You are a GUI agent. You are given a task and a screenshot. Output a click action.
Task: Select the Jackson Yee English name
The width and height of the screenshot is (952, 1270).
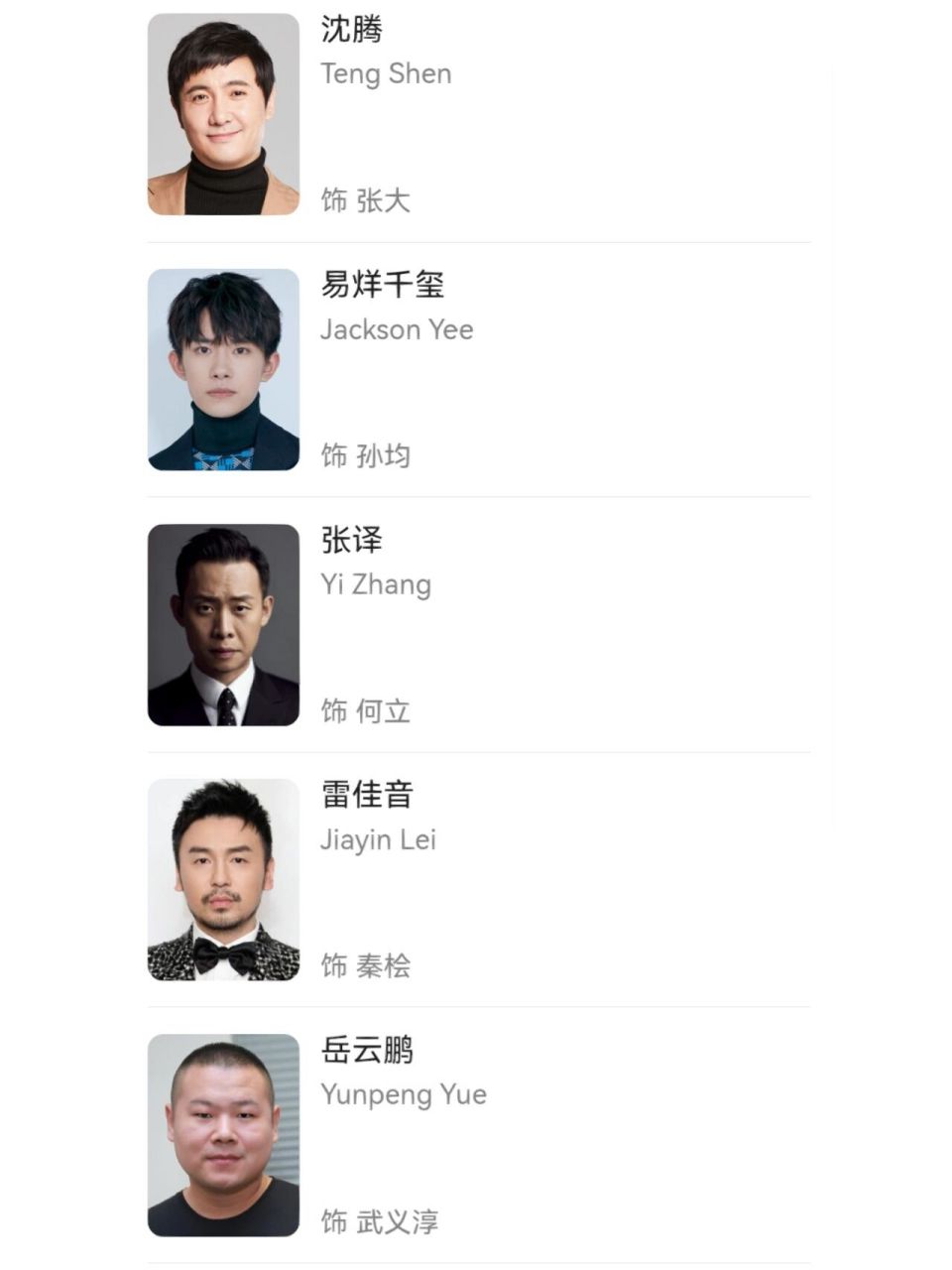point(397,329)
